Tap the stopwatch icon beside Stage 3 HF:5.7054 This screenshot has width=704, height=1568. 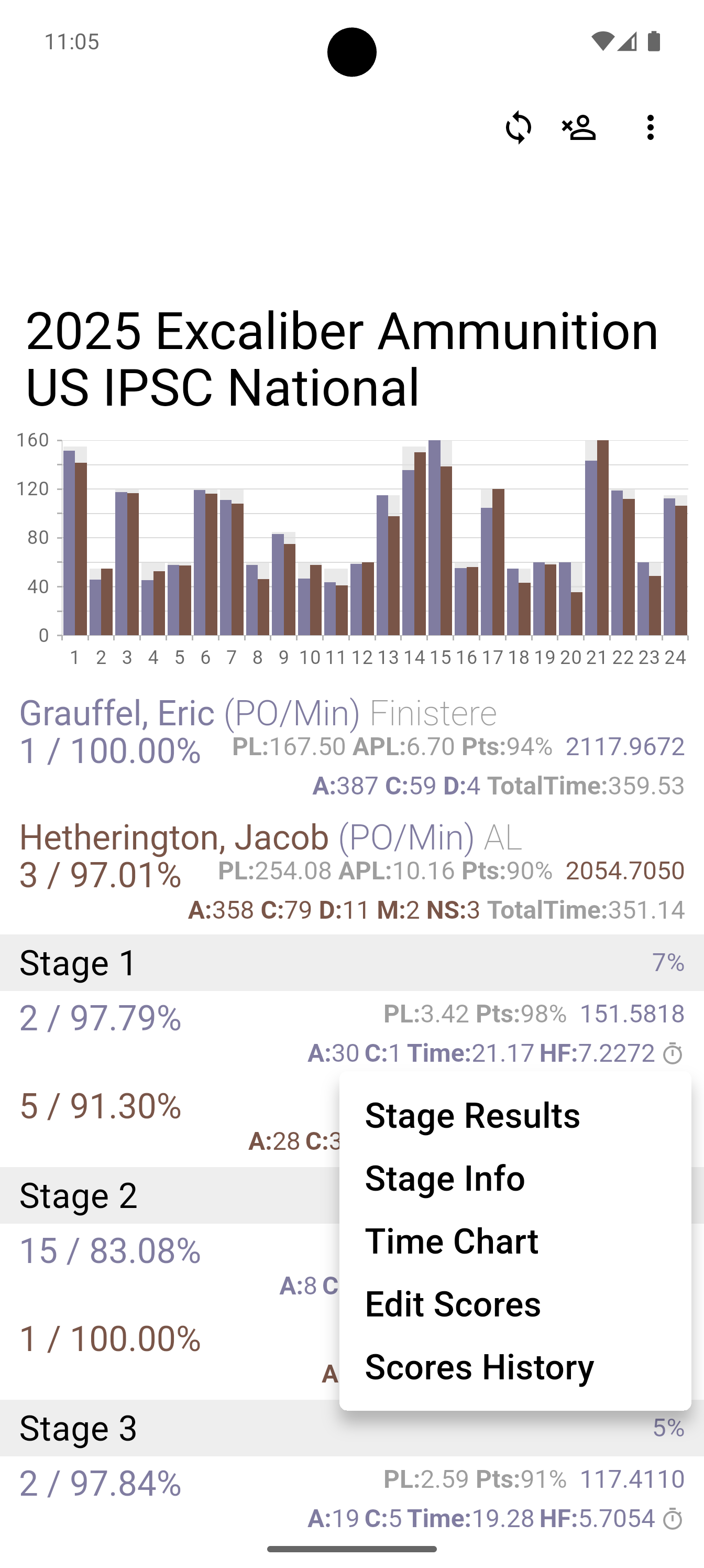click(673, 1518)
